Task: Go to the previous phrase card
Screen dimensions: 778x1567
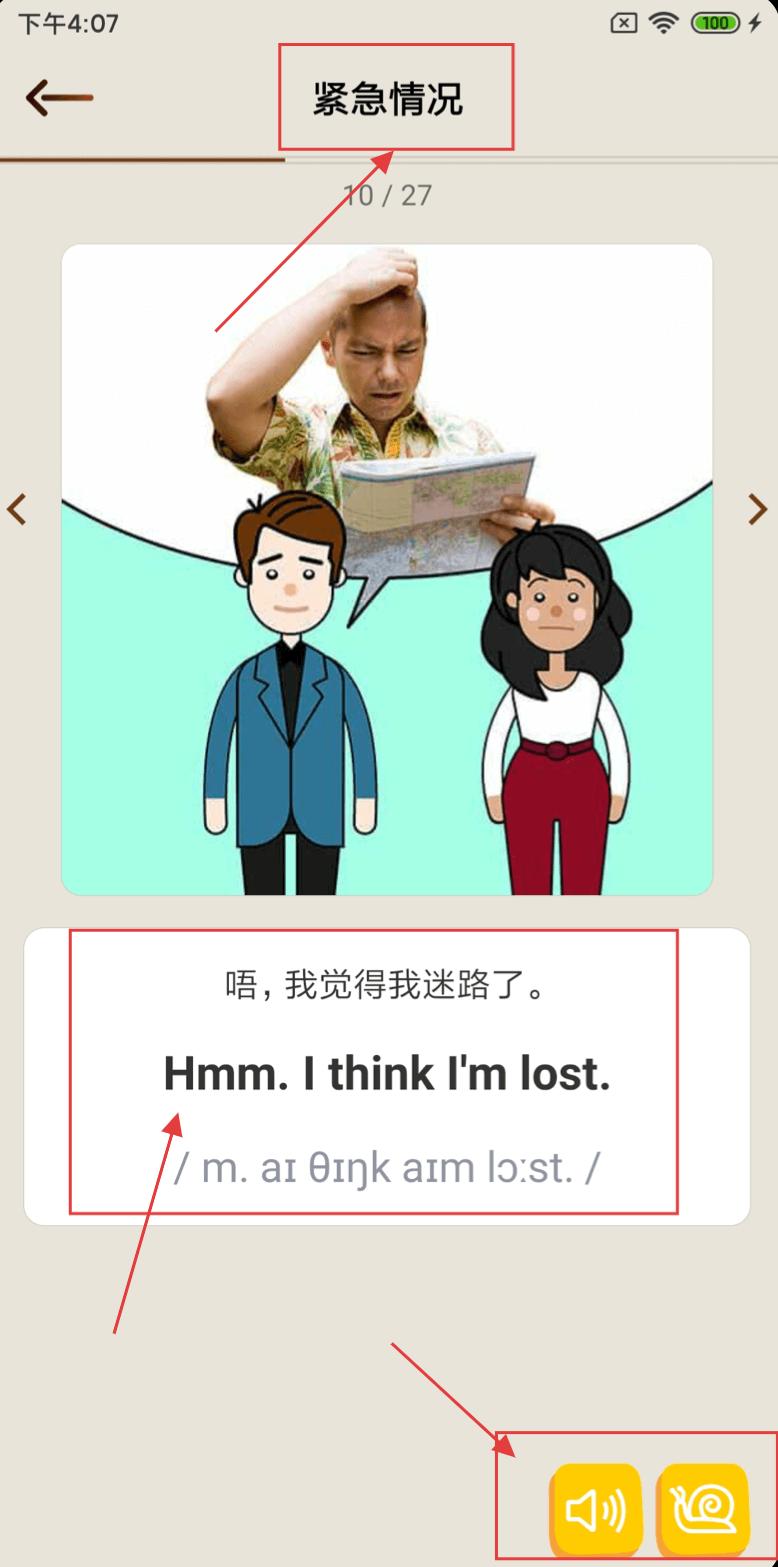Action: pos(16,509)
